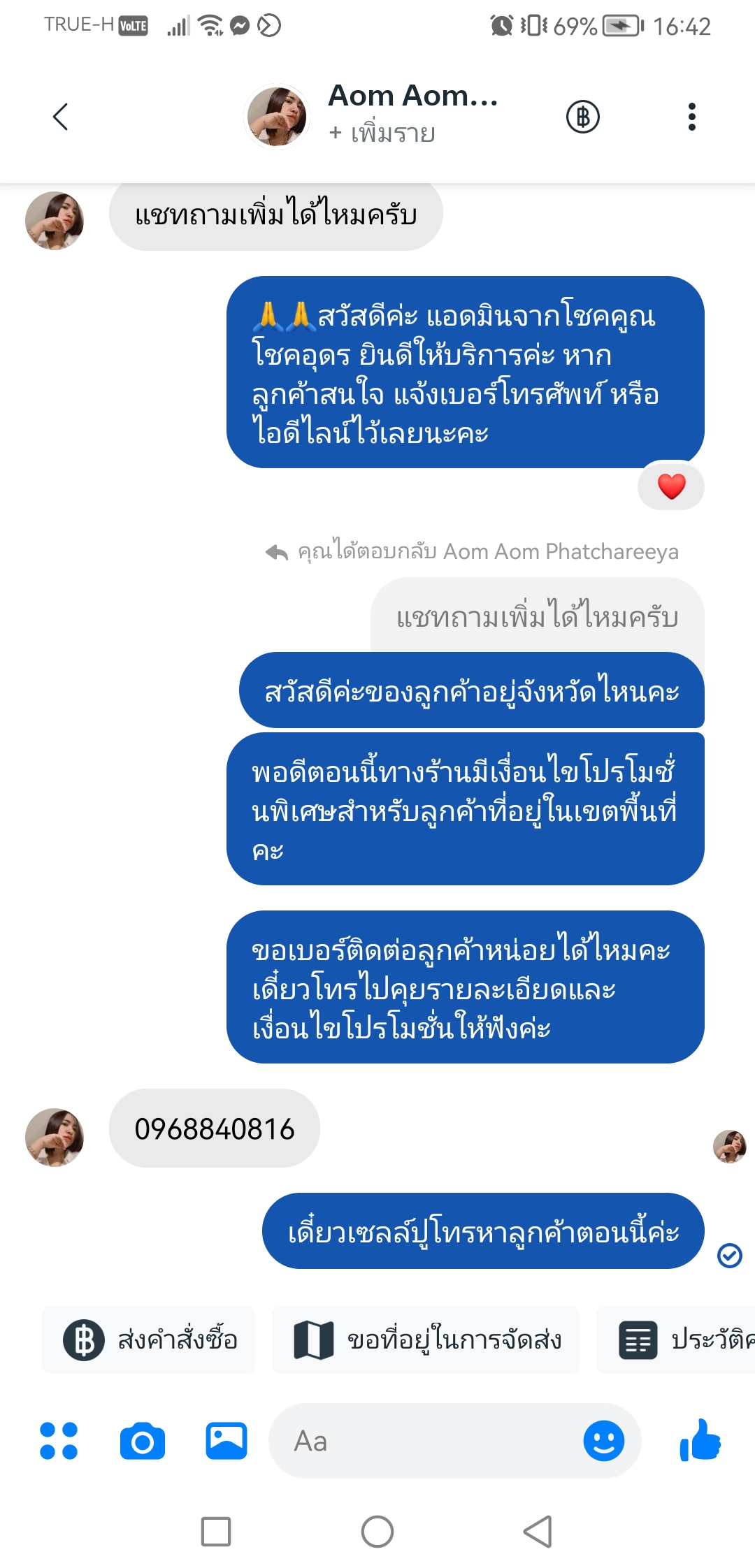This screenshot has height=1568, width=755.
Task: Tap the baht payment icon in header
Action: [x=582, y=117]
